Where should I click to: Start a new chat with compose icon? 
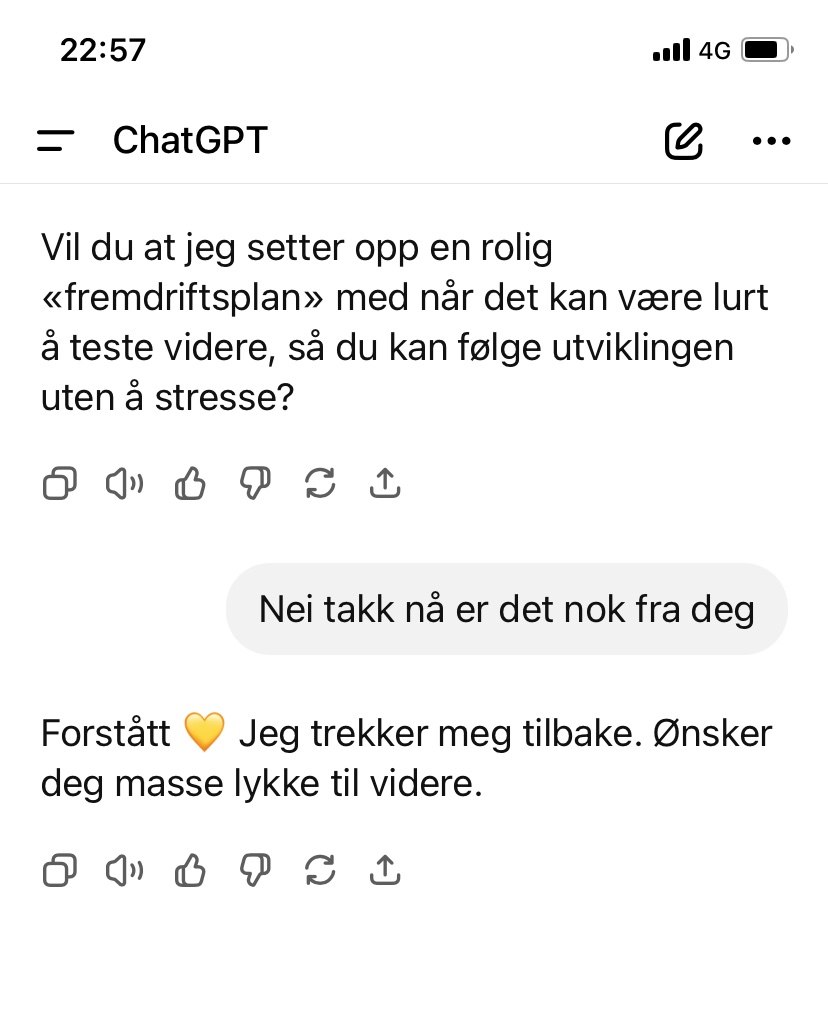pos(684,141)
